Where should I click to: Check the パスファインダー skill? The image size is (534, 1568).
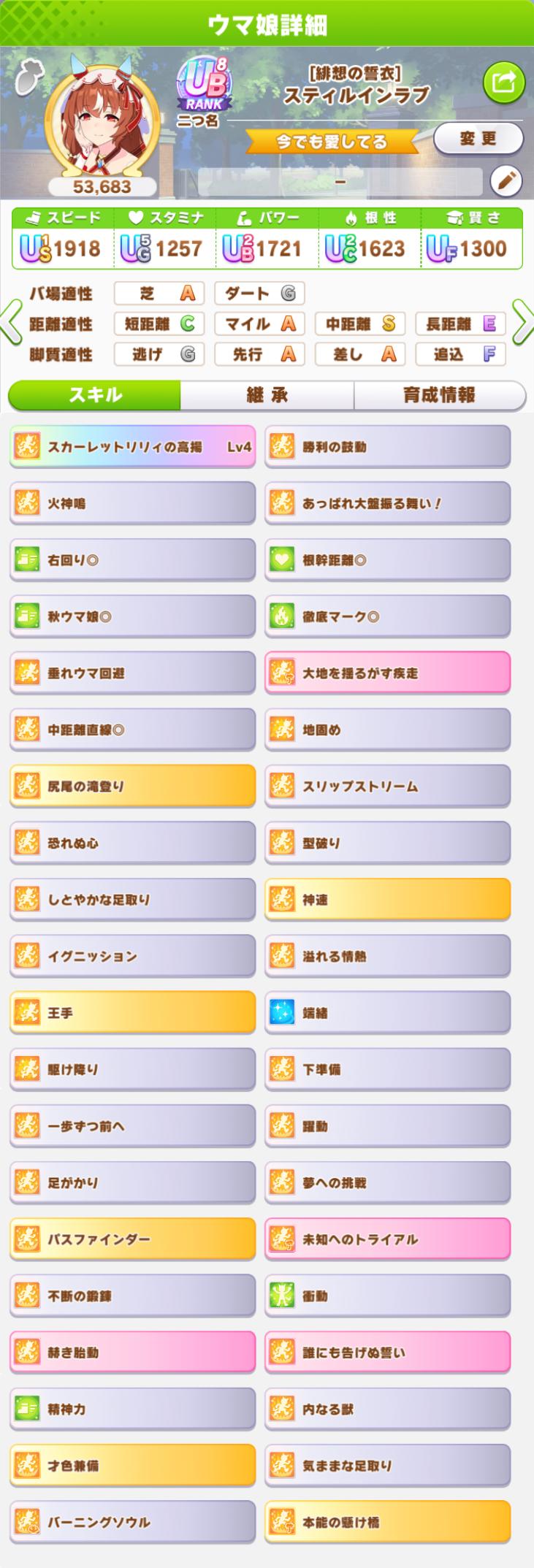pos(133,1239)
